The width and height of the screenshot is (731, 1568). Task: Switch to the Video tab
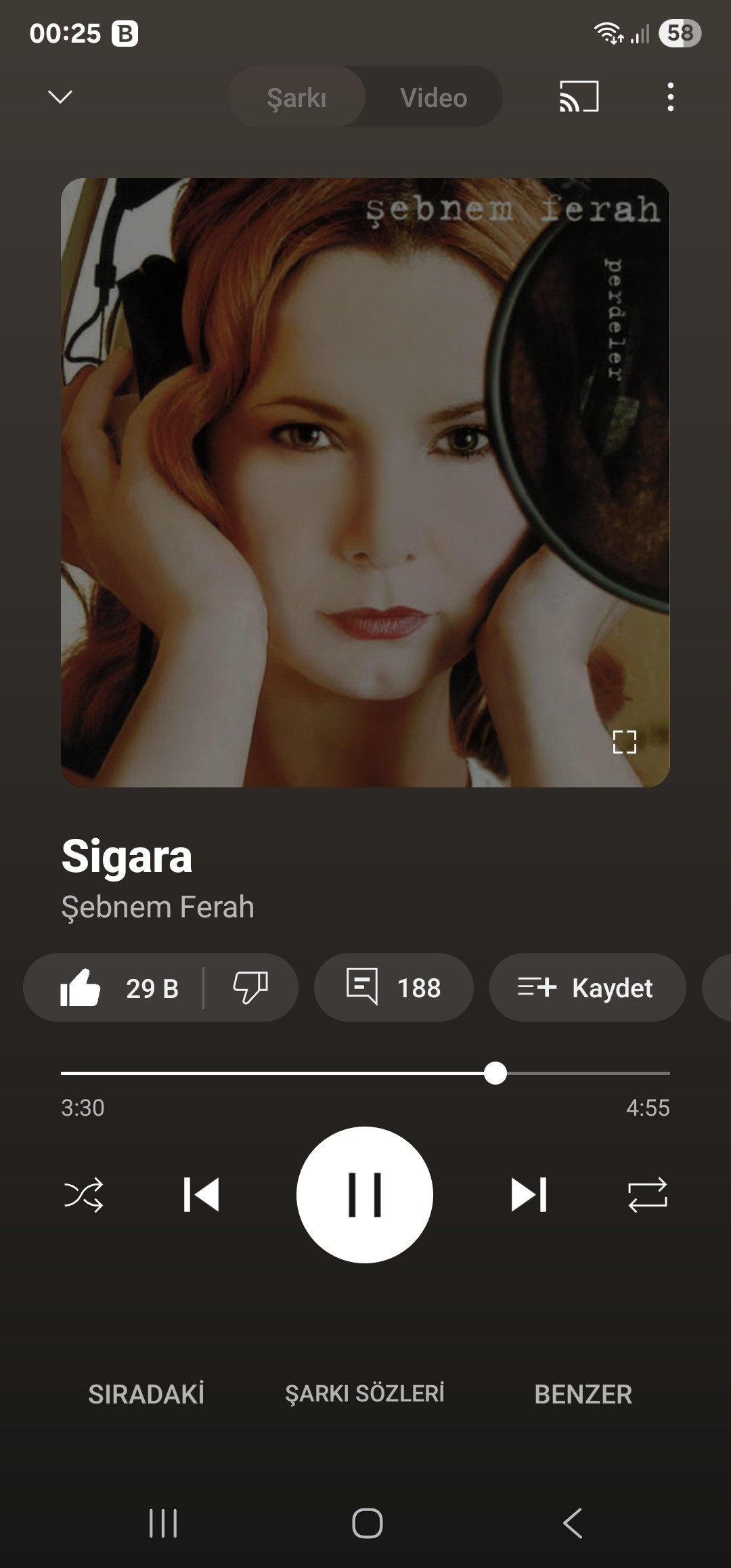pyautogui.click(x=434, y=97)
